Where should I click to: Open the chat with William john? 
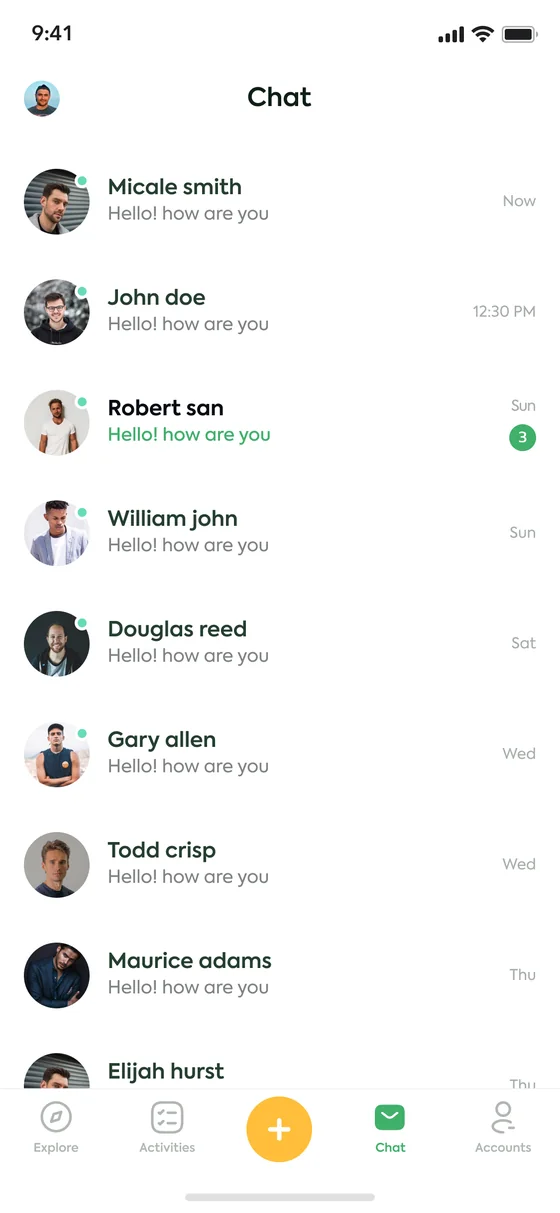pyautogui.click(x=280, y=533)
